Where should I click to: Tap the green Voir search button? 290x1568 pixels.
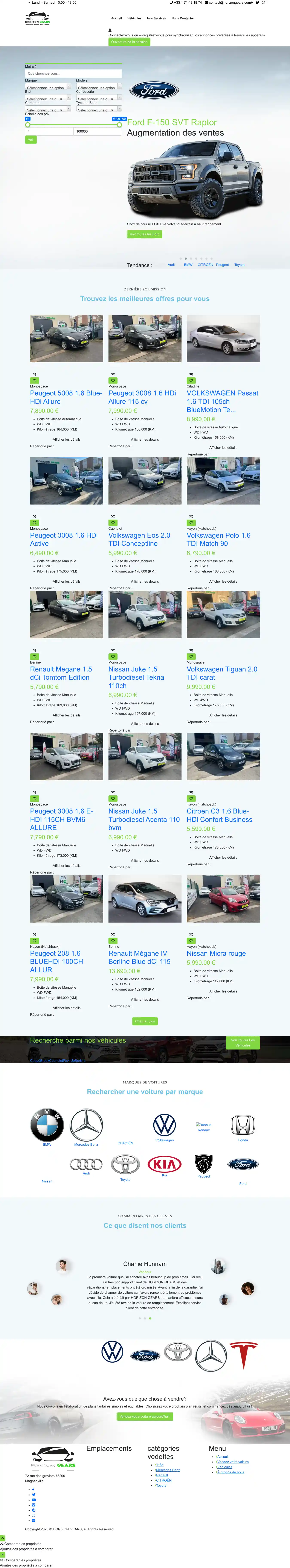click(31, 139)
